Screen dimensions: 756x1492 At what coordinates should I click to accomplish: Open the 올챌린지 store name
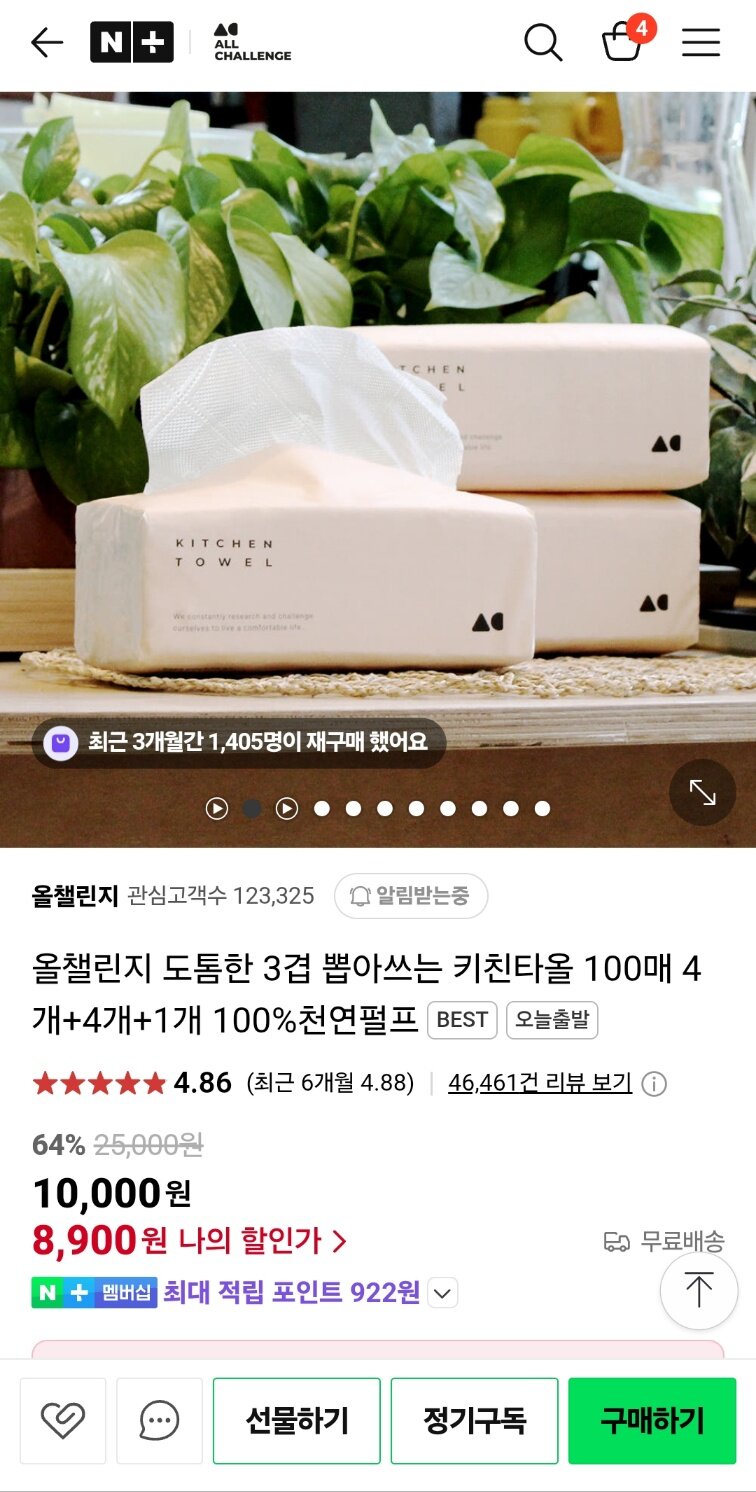pos(75,896)
